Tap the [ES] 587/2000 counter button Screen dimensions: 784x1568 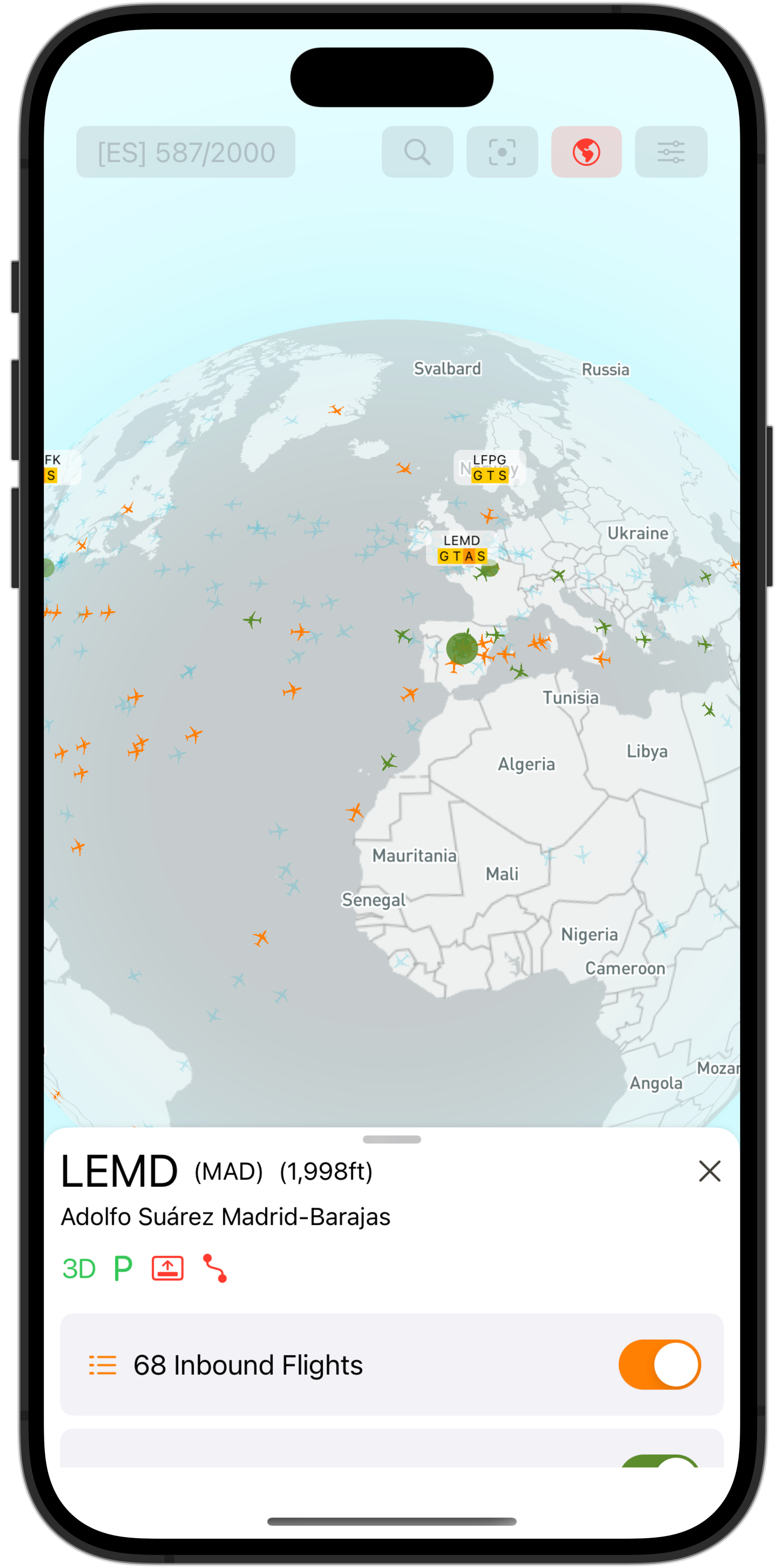tap(186, 152)
